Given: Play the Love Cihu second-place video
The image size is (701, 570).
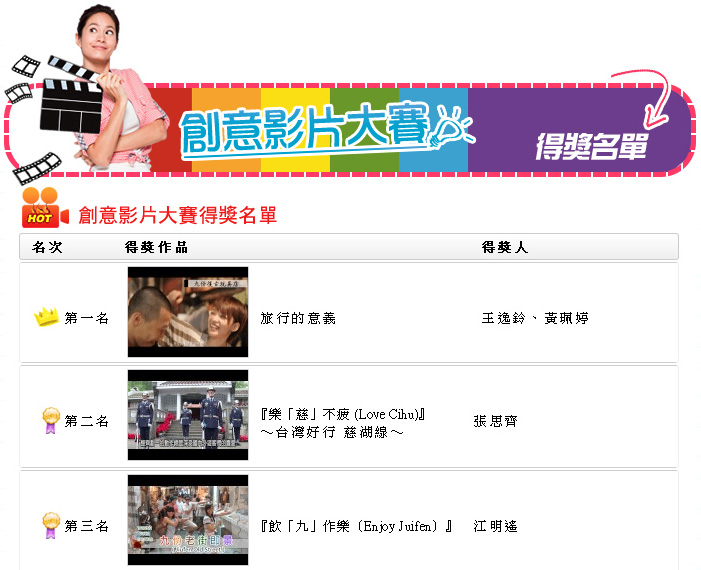Looking at the screenshot, I should [x=187, y=415].
